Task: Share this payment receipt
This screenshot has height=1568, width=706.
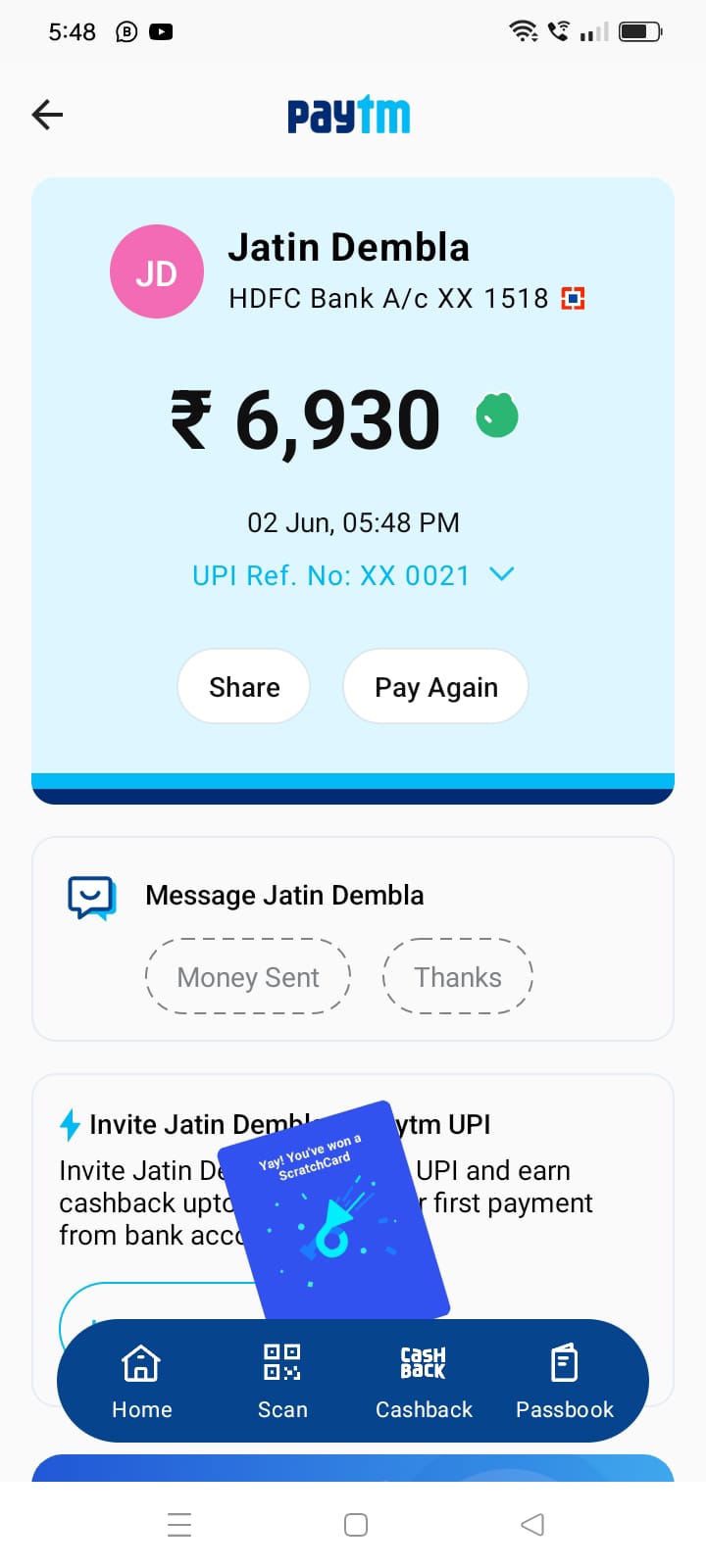Action: point(244,687)
